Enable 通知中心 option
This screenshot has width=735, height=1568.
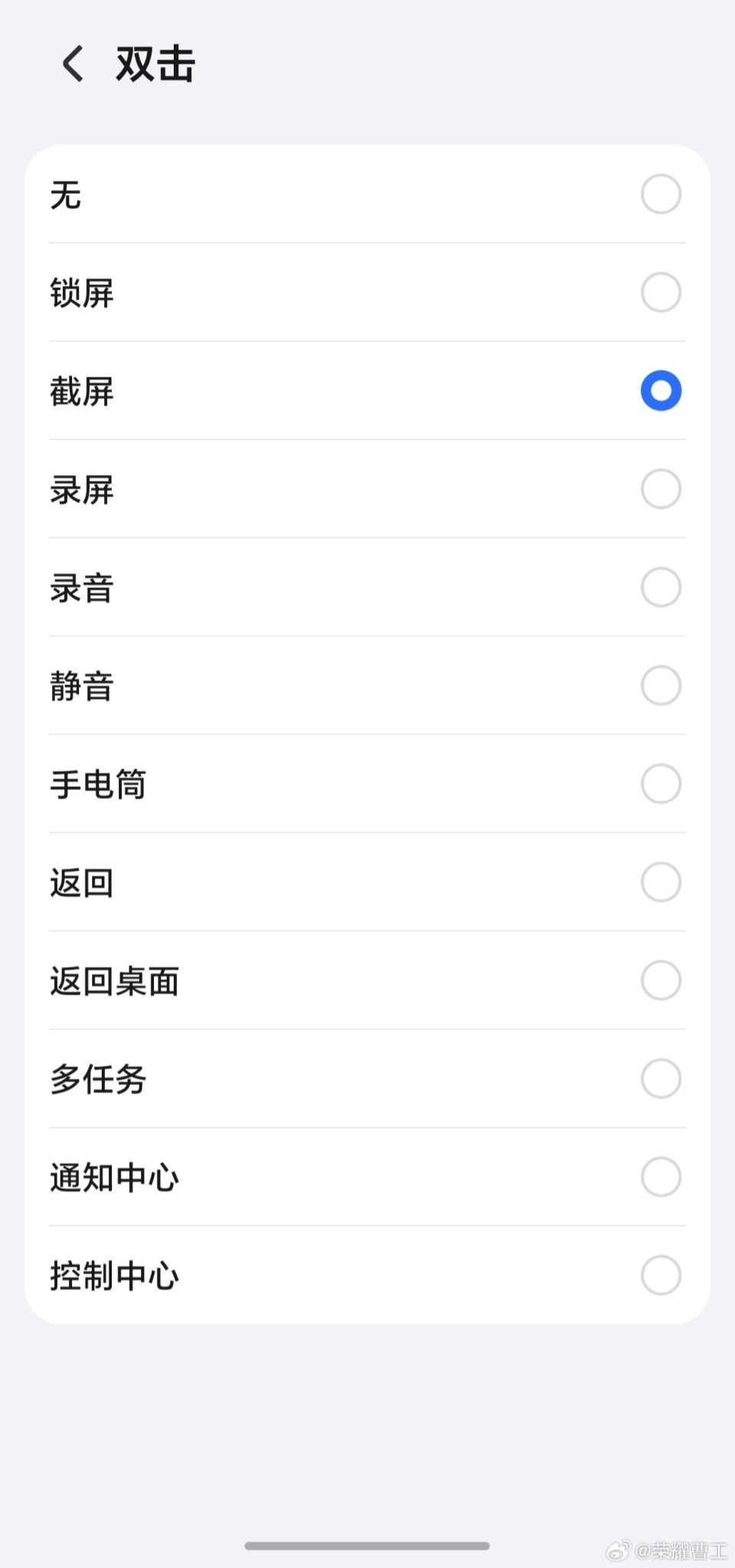(660, 1177)
